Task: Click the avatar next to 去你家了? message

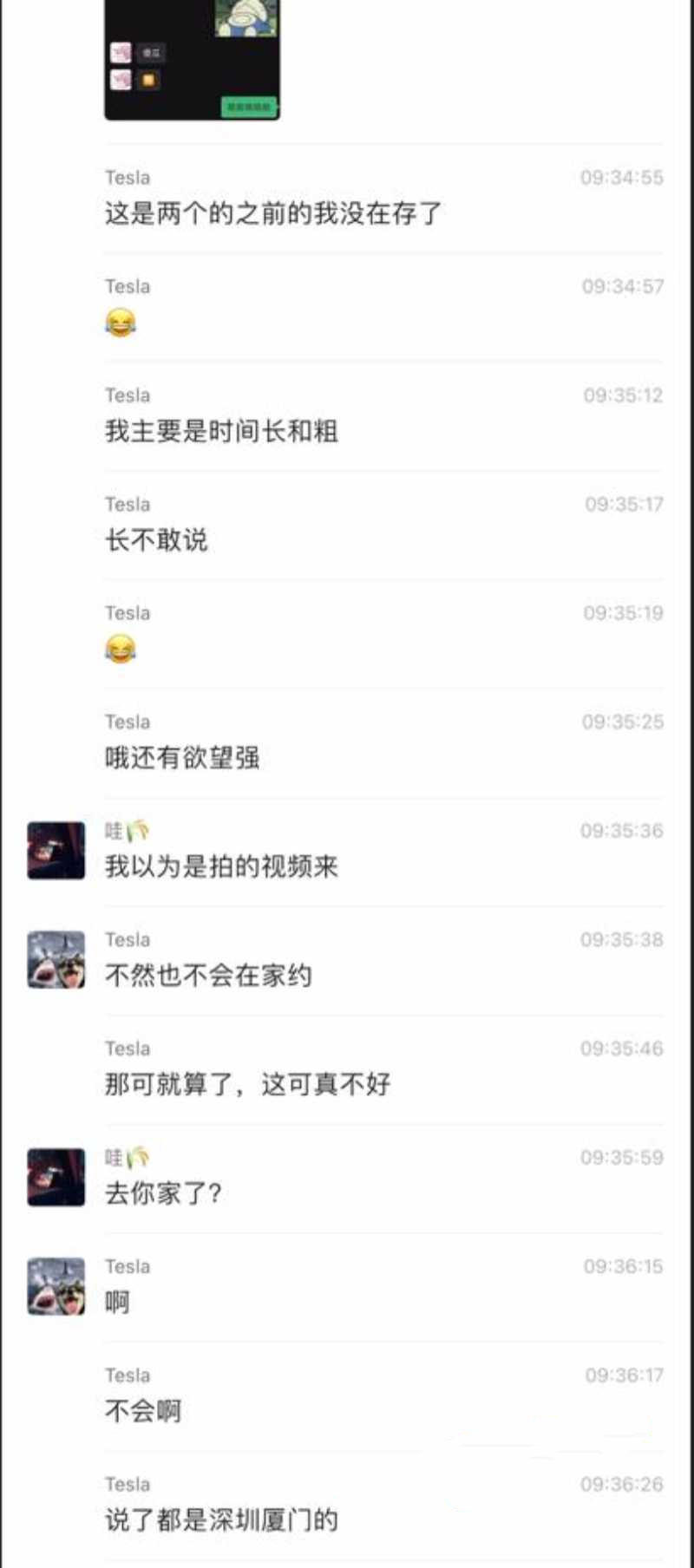Action: click(x=55, y=1178)
